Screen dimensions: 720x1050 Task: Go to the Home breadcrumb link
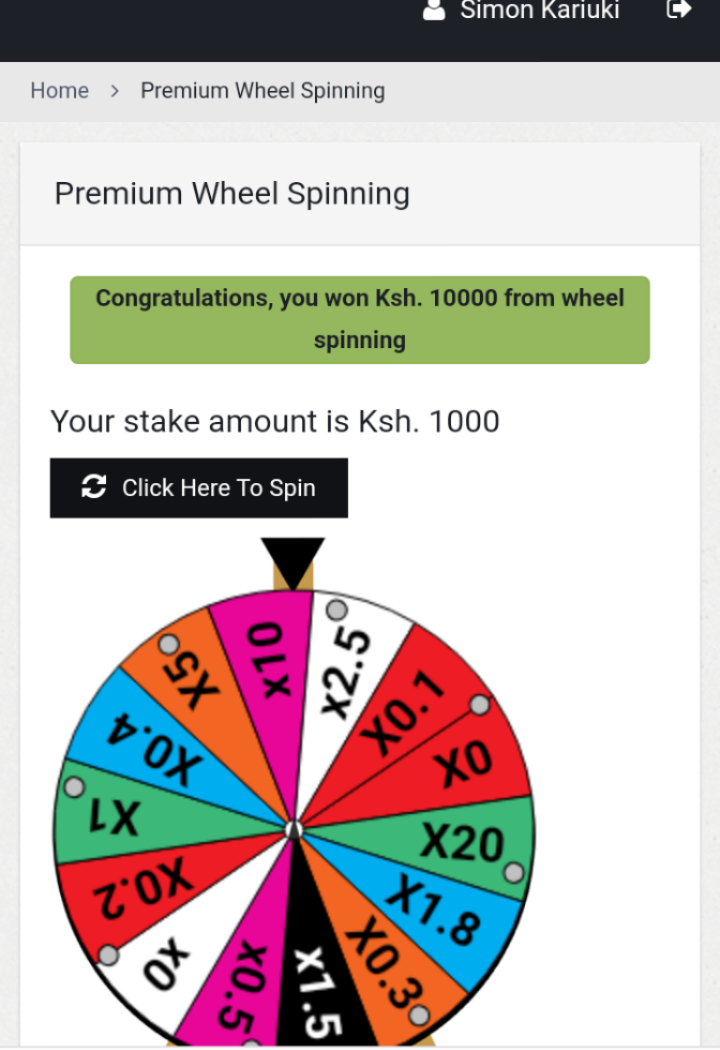click(59, 91)
